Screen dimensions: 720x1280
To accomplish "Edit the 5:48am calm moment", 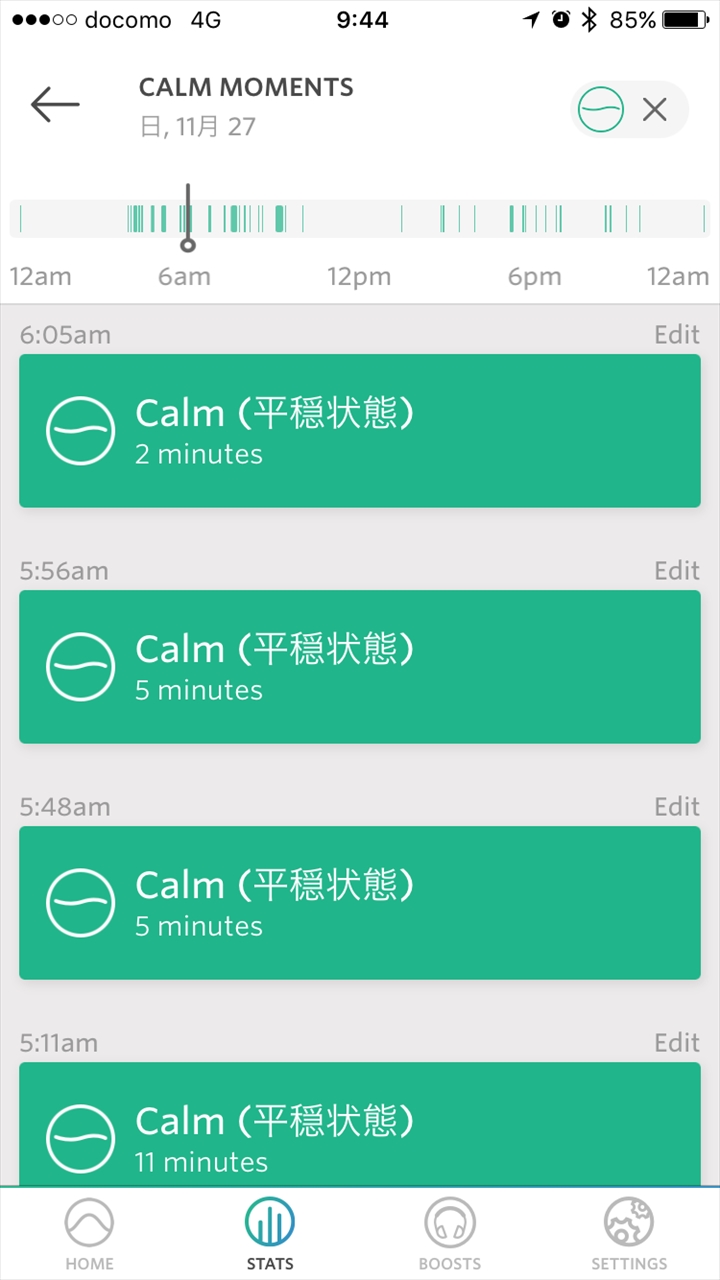I will [x=677, y=807].
